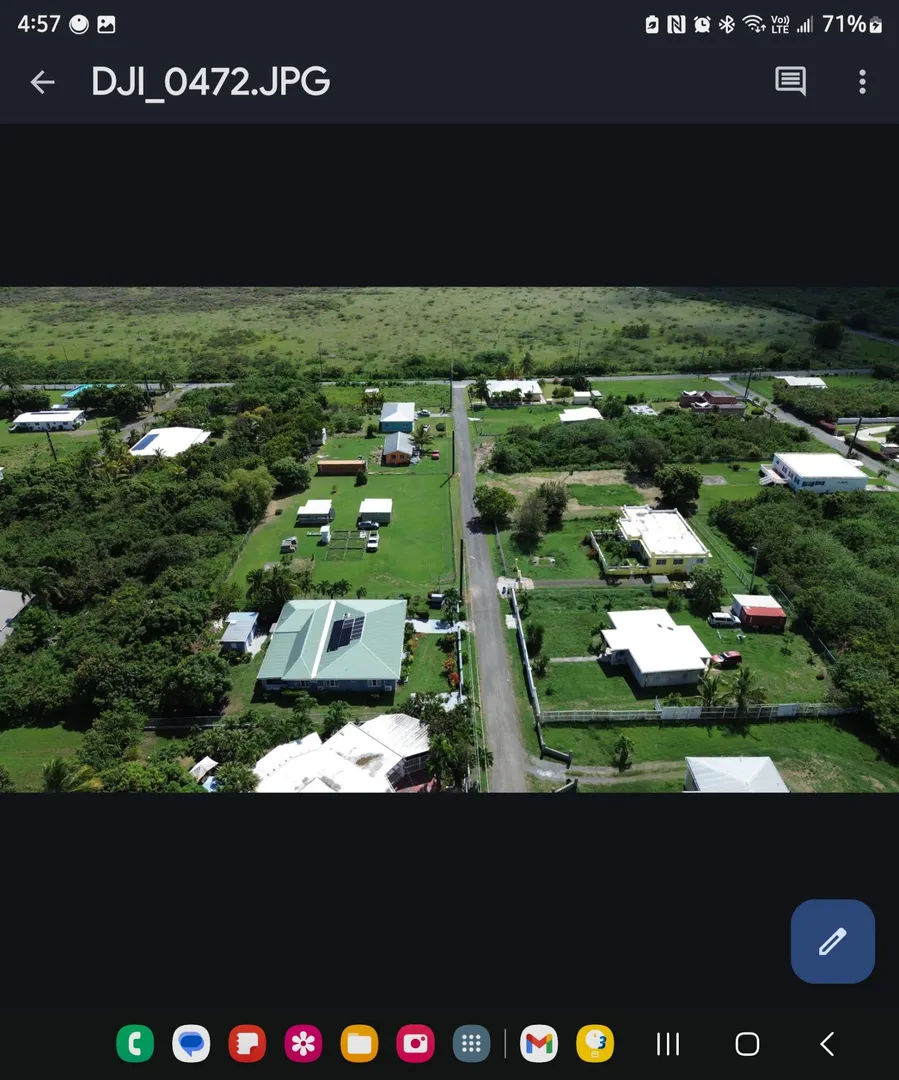This screenshot has width=899, height=1080.
Task: Go back from the DJI_0472.JPG viewer
Action: click(42, 82)
